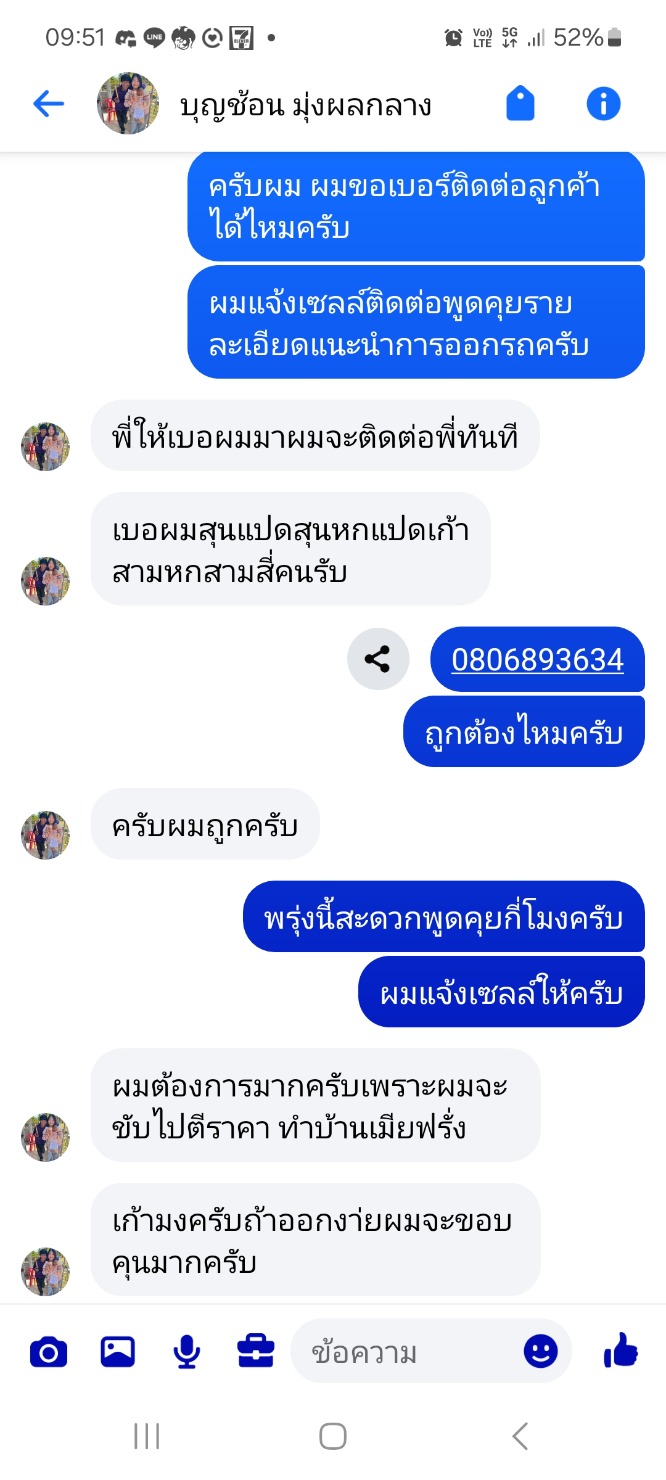Viewport: 666px width, 1480px height.
Task: Open บุญช้อน มุ่งผลกลาง profile from header
Action: click(305, 104)
